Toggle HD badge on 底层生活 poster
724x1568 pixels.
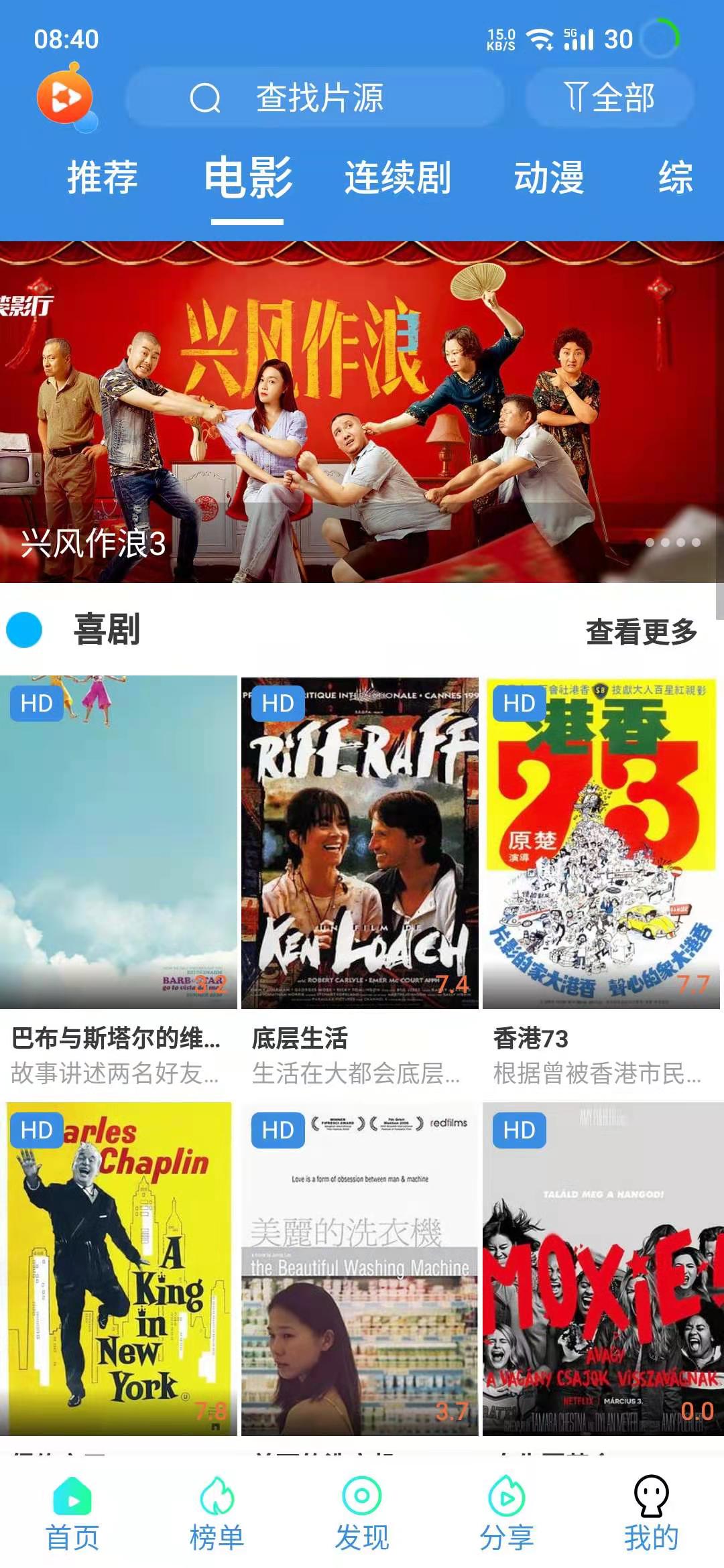tap(278, 704)
